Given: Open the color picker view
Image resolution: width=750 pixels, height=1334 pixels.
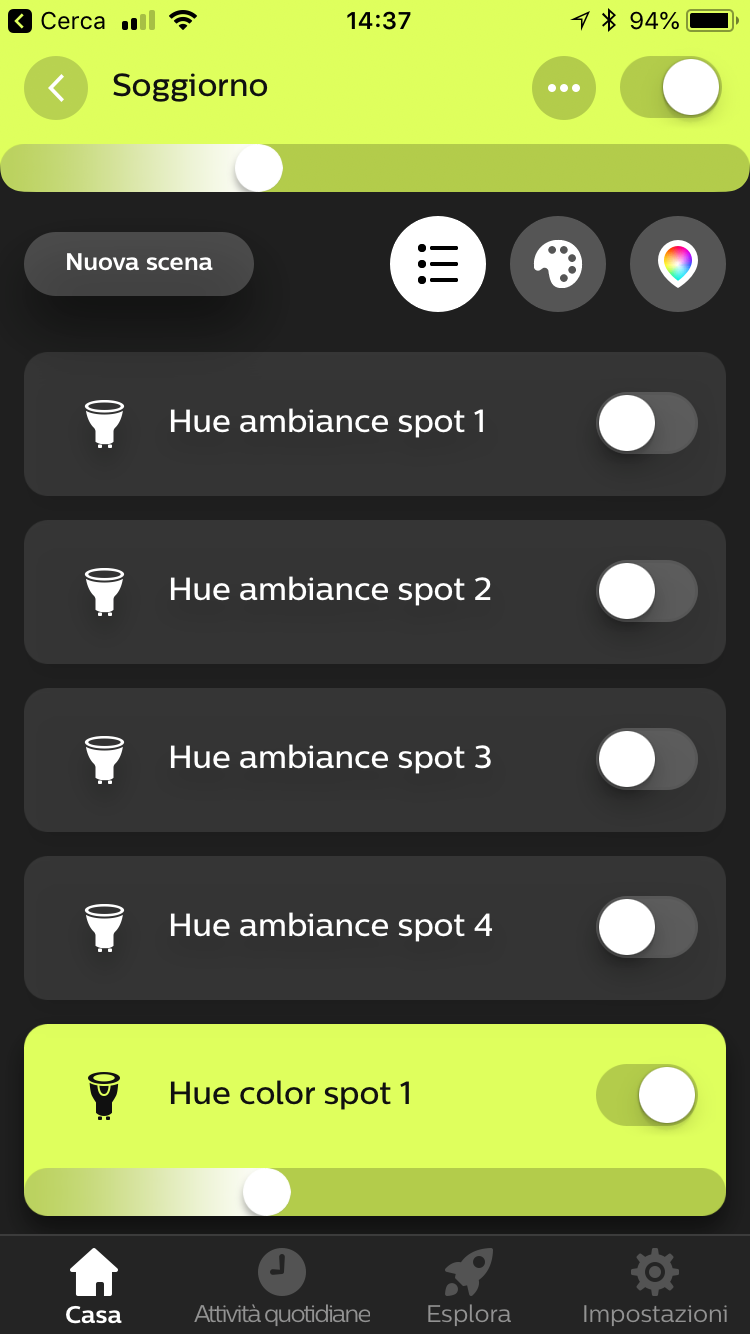Looking at the screenshot, I should click(x=678, y=264).
